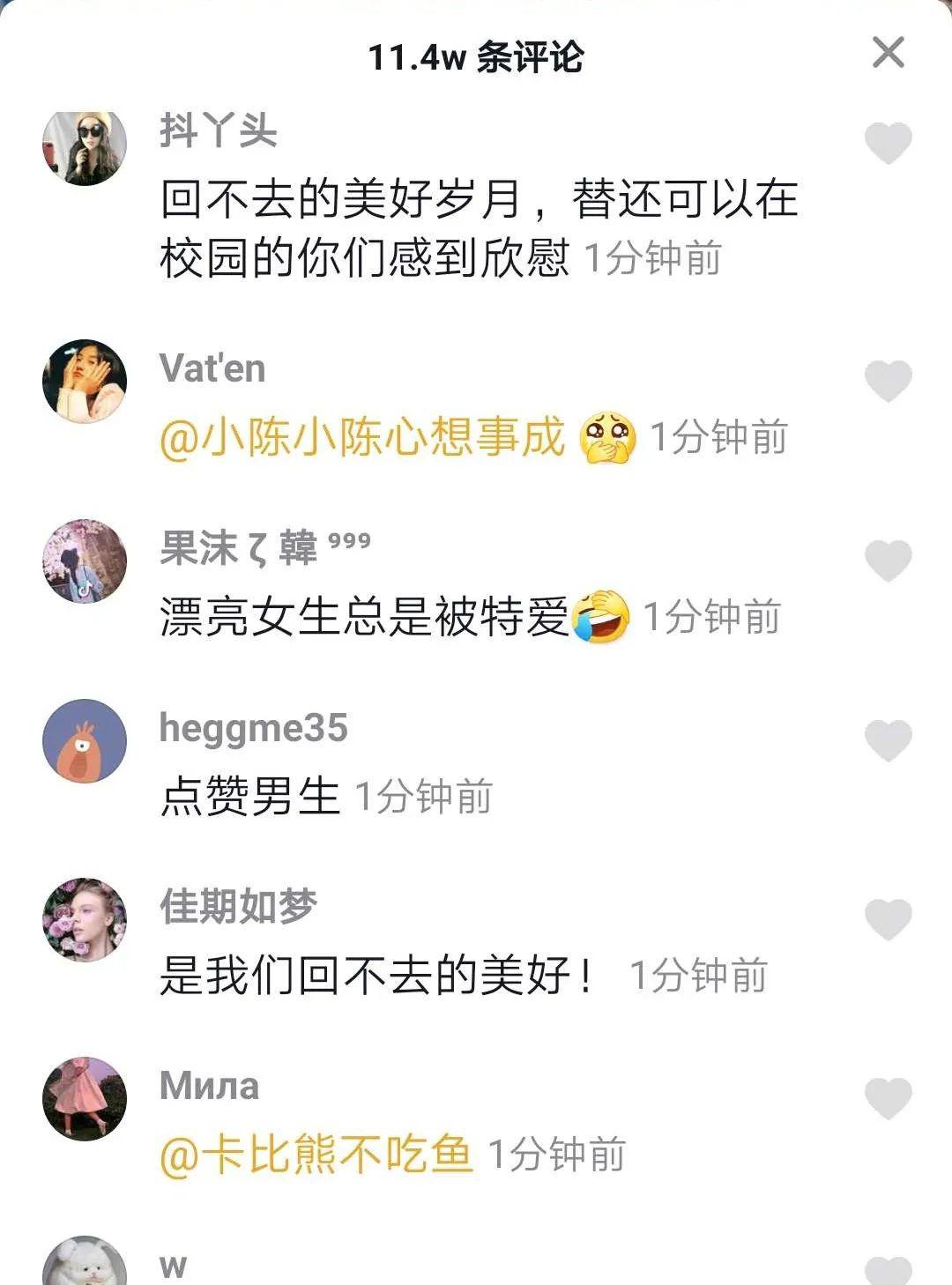Open the mentioned user @小陈小陈心想事成
Image resolution: width=952 pixels, height=1285 pixels.
pos(362,437)
